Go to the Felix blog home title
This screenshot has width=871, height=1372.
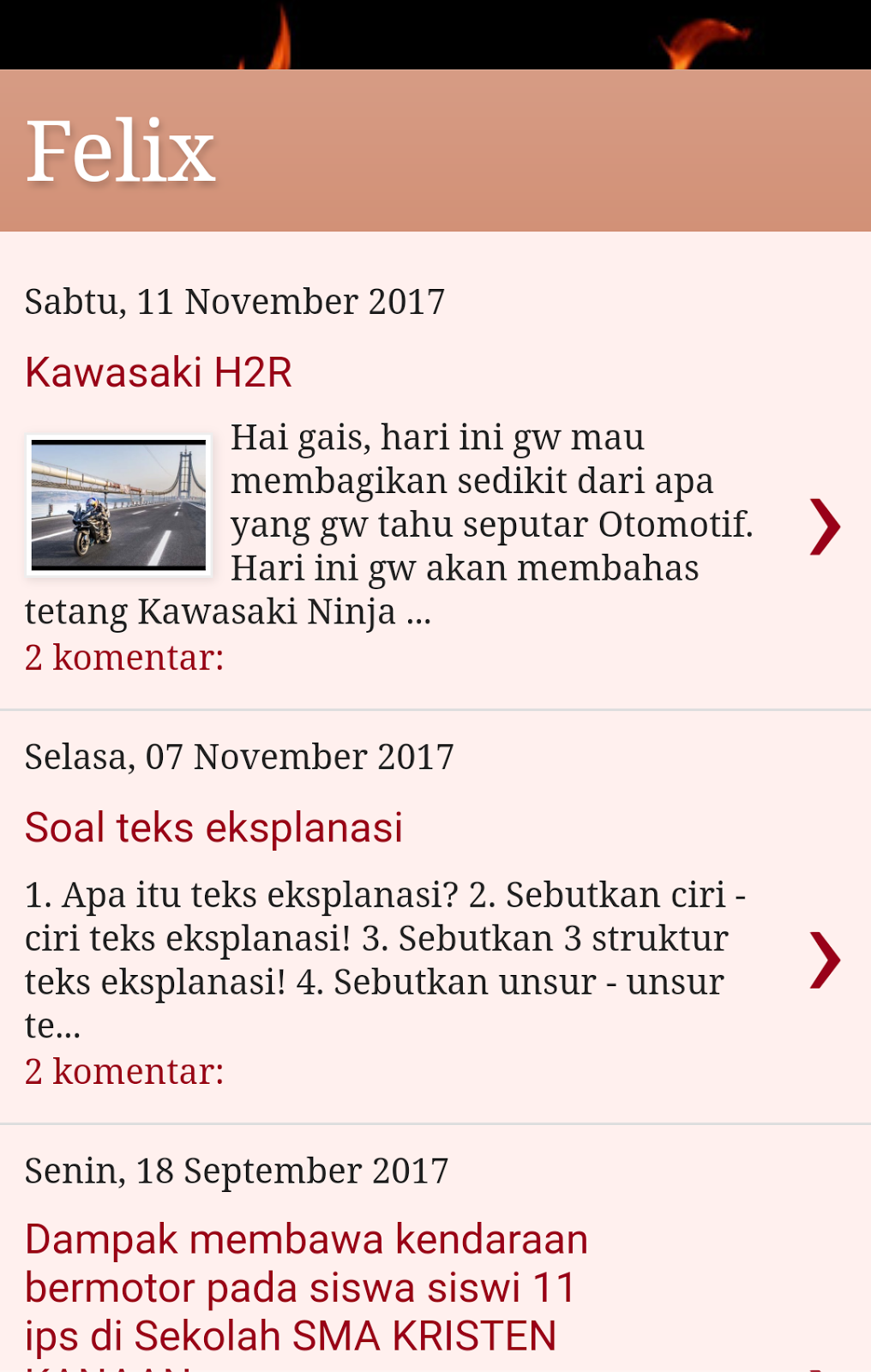point(121,152)
